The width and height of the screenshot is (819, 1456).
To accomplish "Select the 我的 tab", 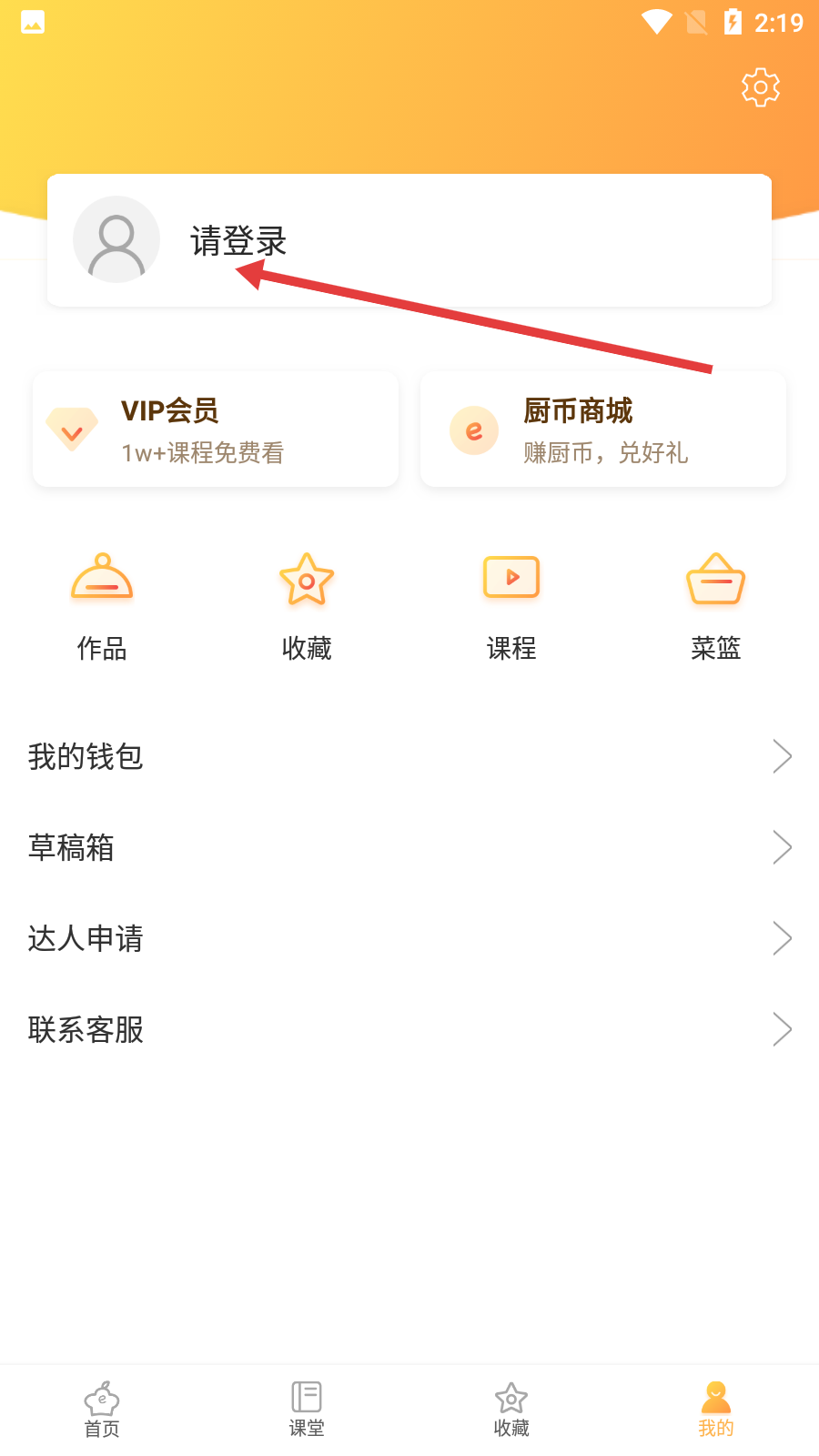I will click(716, 1410).
